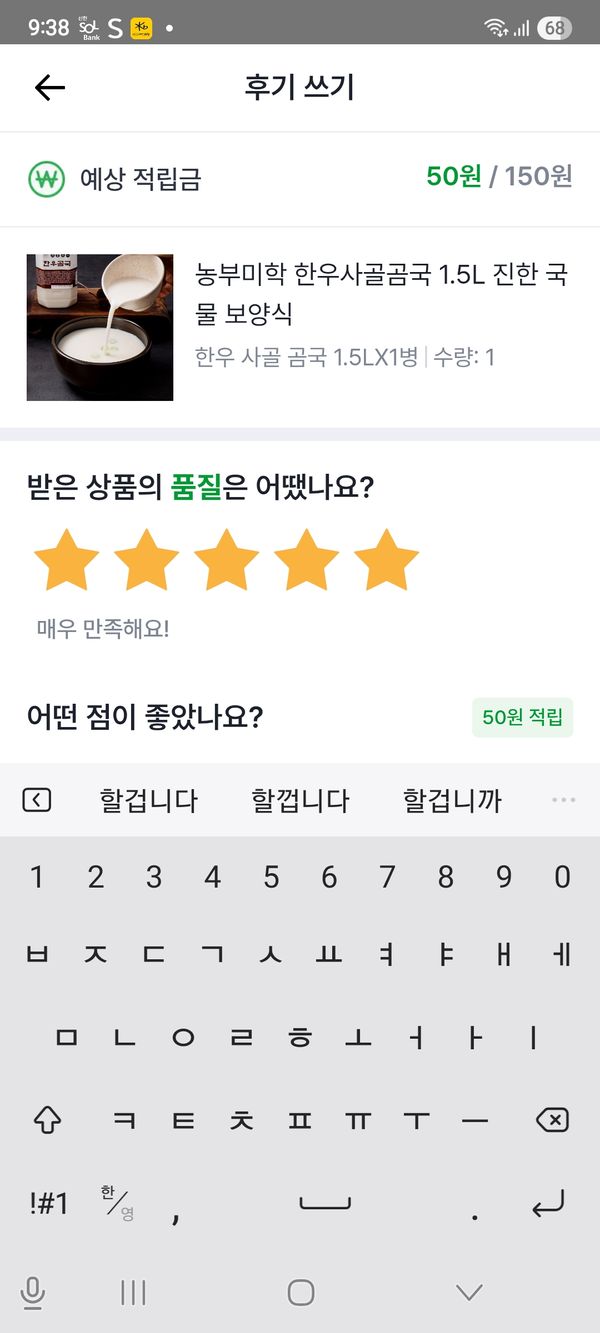Tap the backspace key
The image size is (600, 1333).
click(551, 1120)
